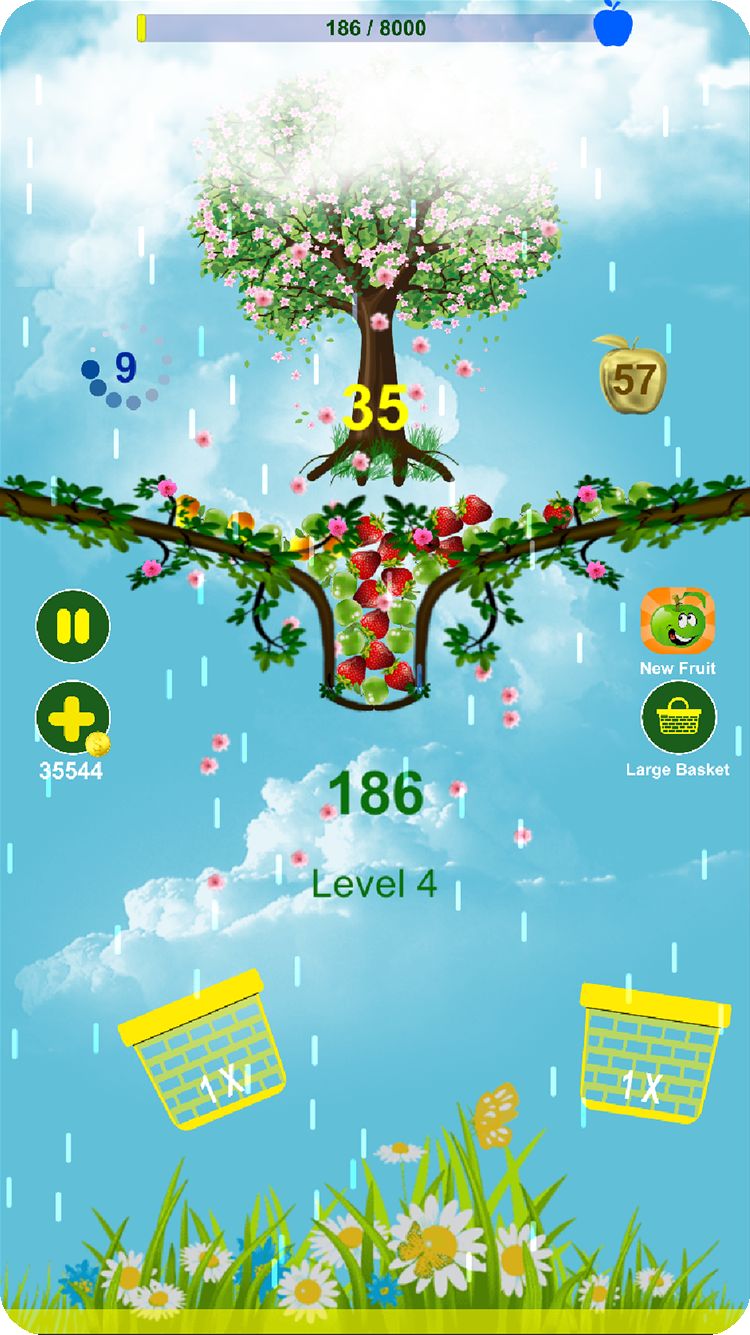The height and width of the screenshot is (1335, 750).
Task: Unlock a New Fruit
Action: pos(677,622)
